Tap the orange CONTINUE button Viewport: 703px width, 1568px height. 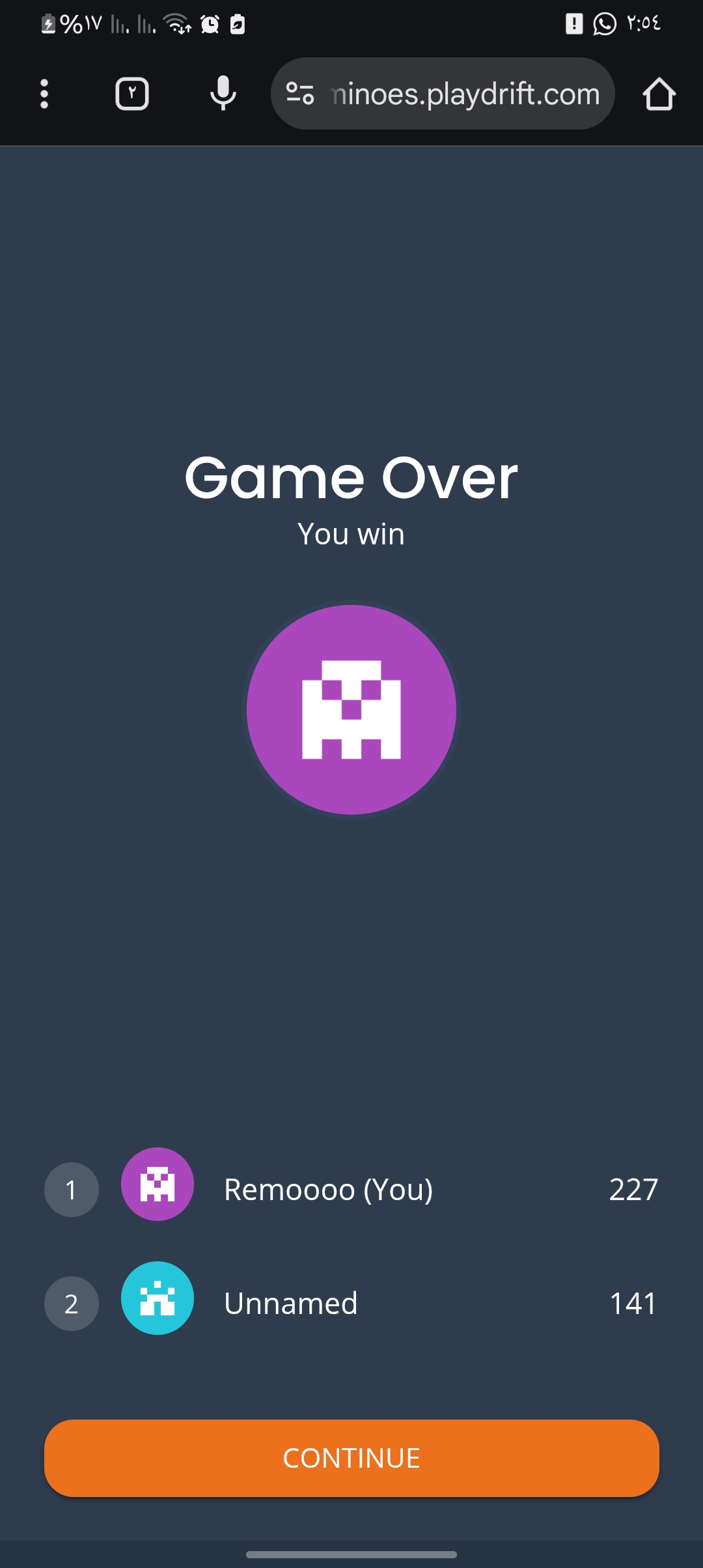point(351,1458)
